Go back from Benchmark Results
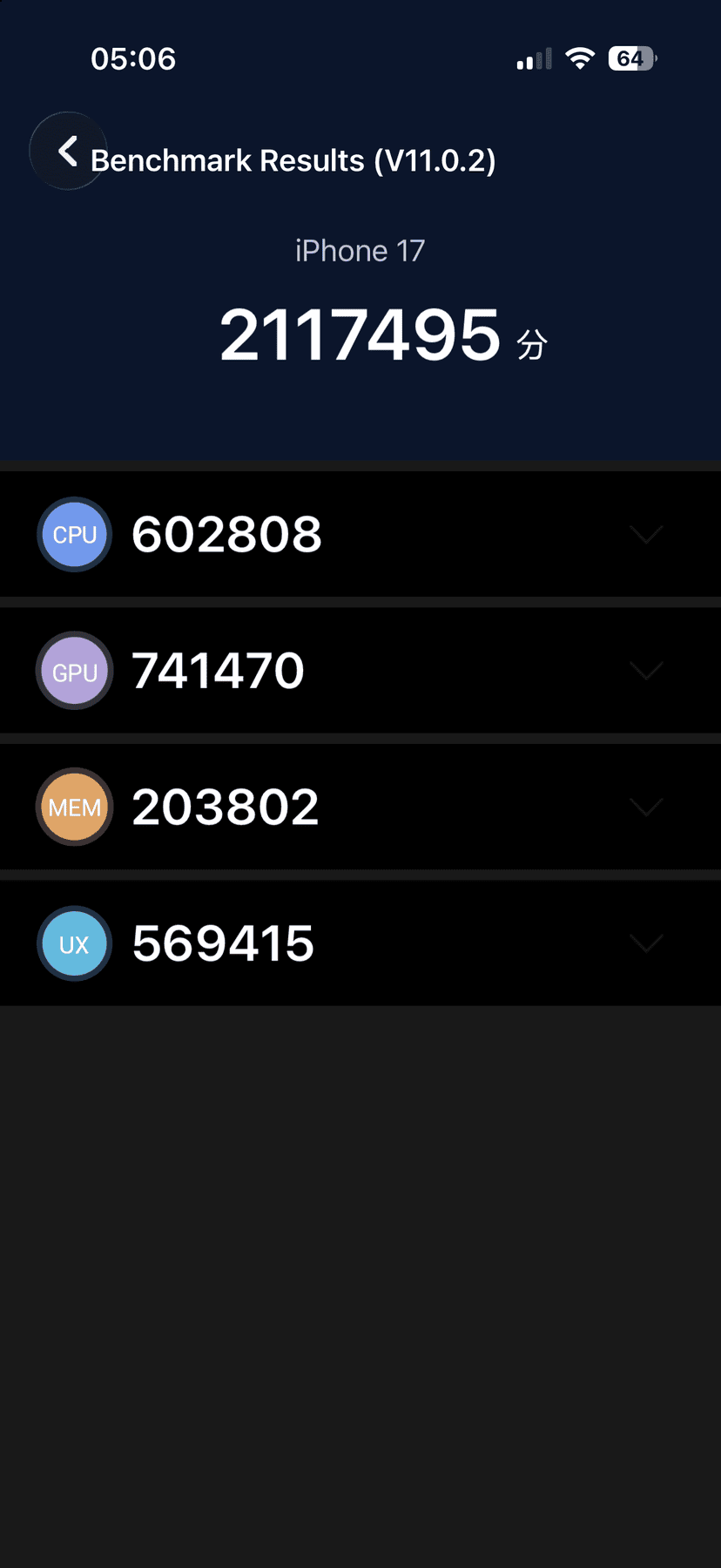Image resolution: width=721 pixels, height=1568 pixels. pos(68,152)
